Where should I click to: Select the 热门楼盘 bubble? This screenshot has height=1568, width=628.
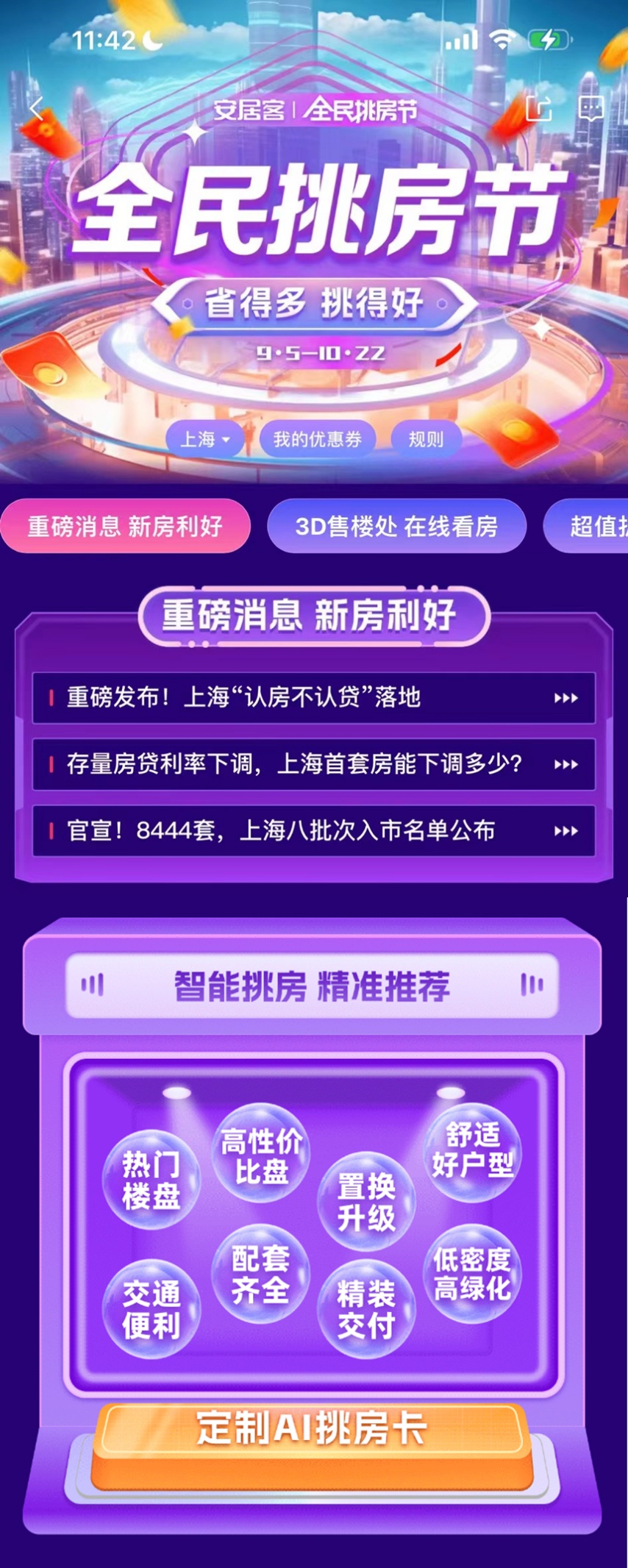pyautogui.click(x=151, y=1180)
